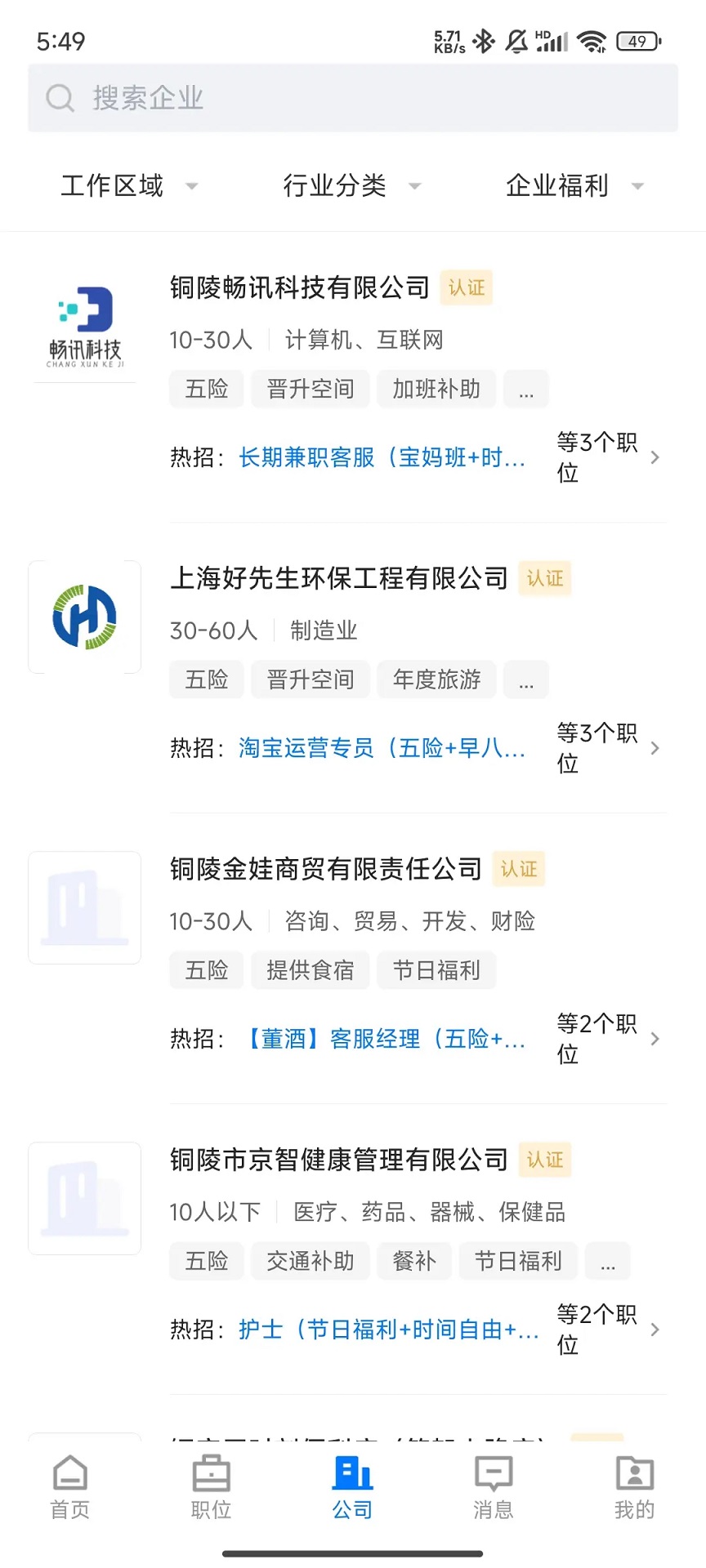This screenshot has height=1568, width=706.
Task: Expand the 行业分类 filter dropdown
Action: (351, 186)
